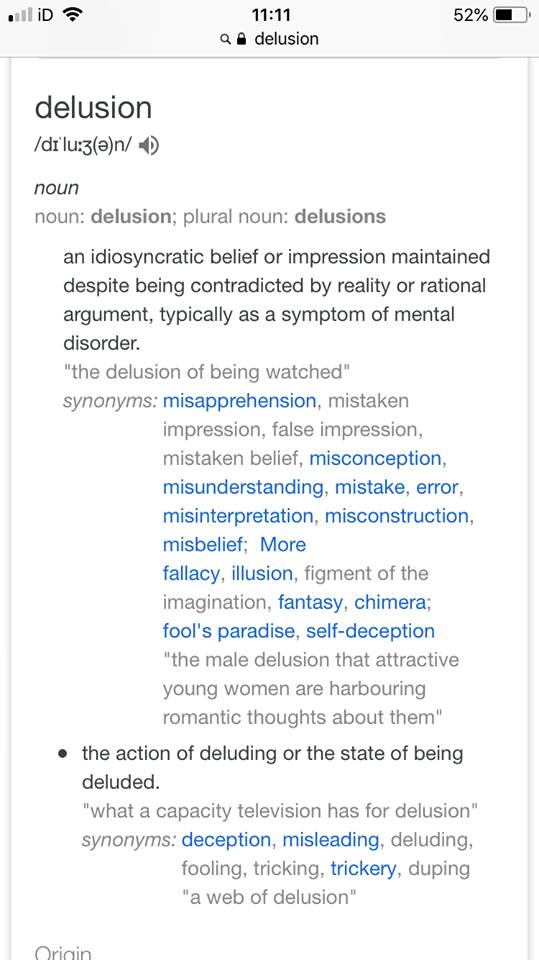
Task: Open the fantasy synonym link
Action: (311, 603)
